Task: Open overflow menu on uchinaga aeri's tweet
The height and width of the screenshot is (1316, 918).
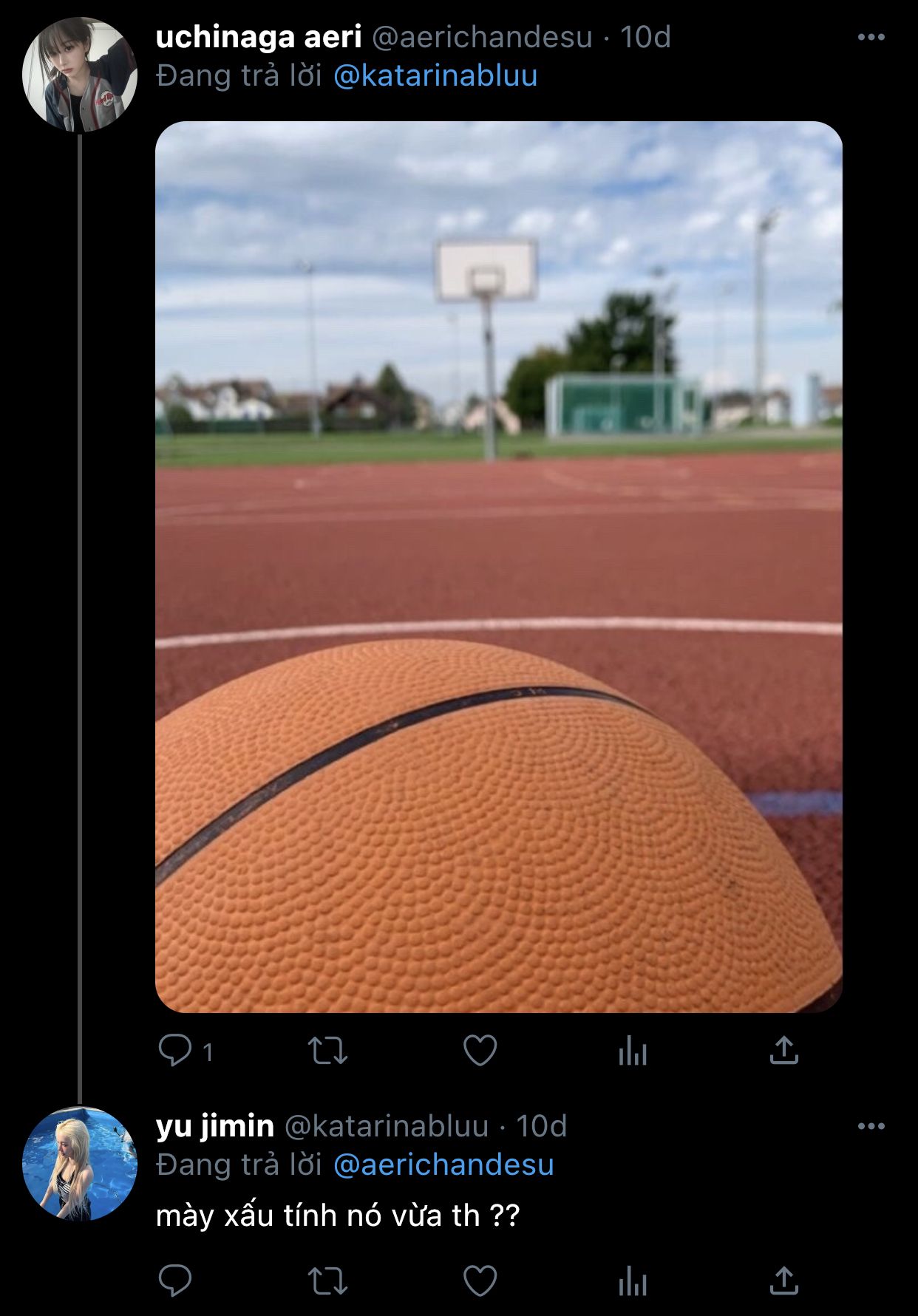Action: pyautogui.click(x=871, y=37)
